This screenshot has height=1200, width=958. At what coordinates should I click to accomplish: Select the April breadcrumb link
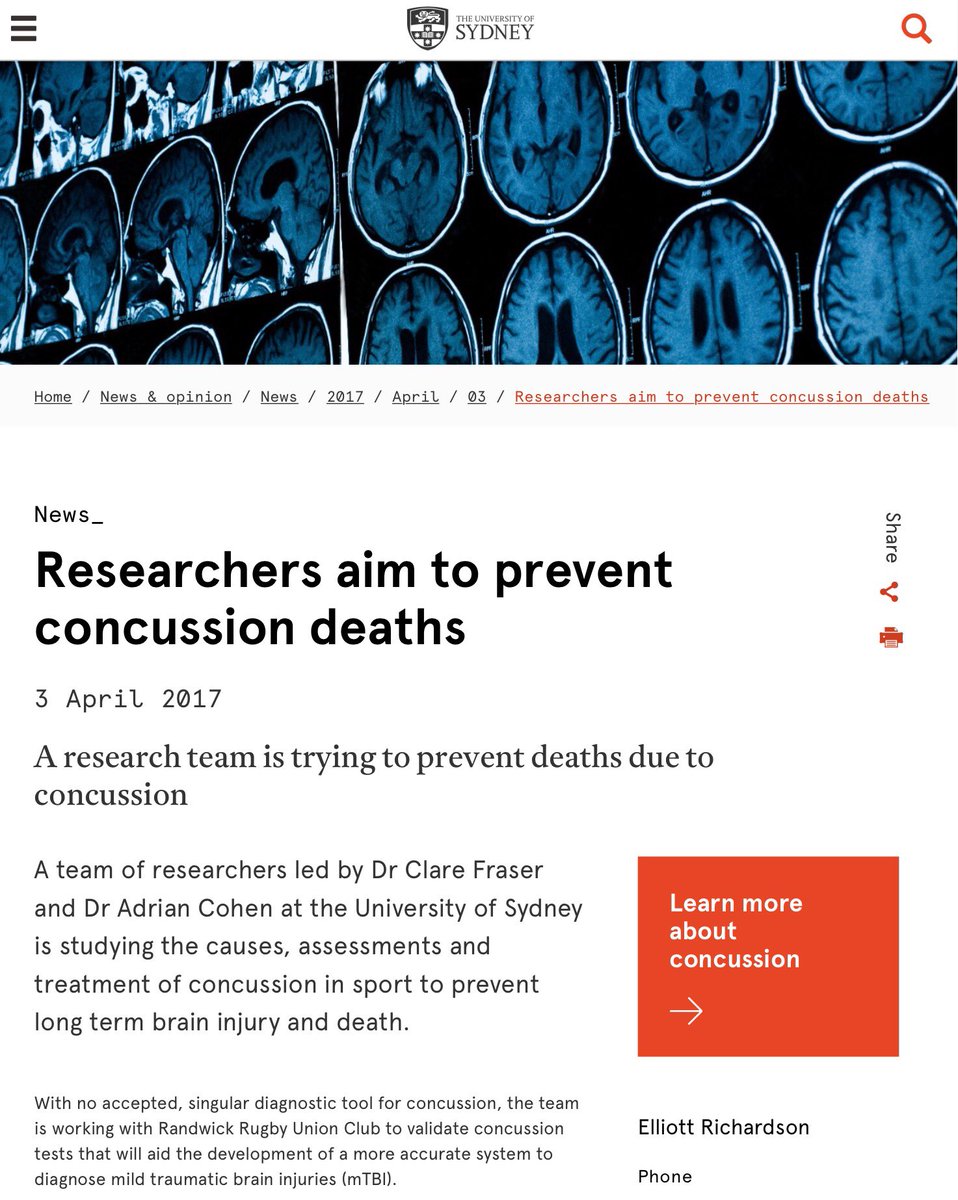click(416, 397)
